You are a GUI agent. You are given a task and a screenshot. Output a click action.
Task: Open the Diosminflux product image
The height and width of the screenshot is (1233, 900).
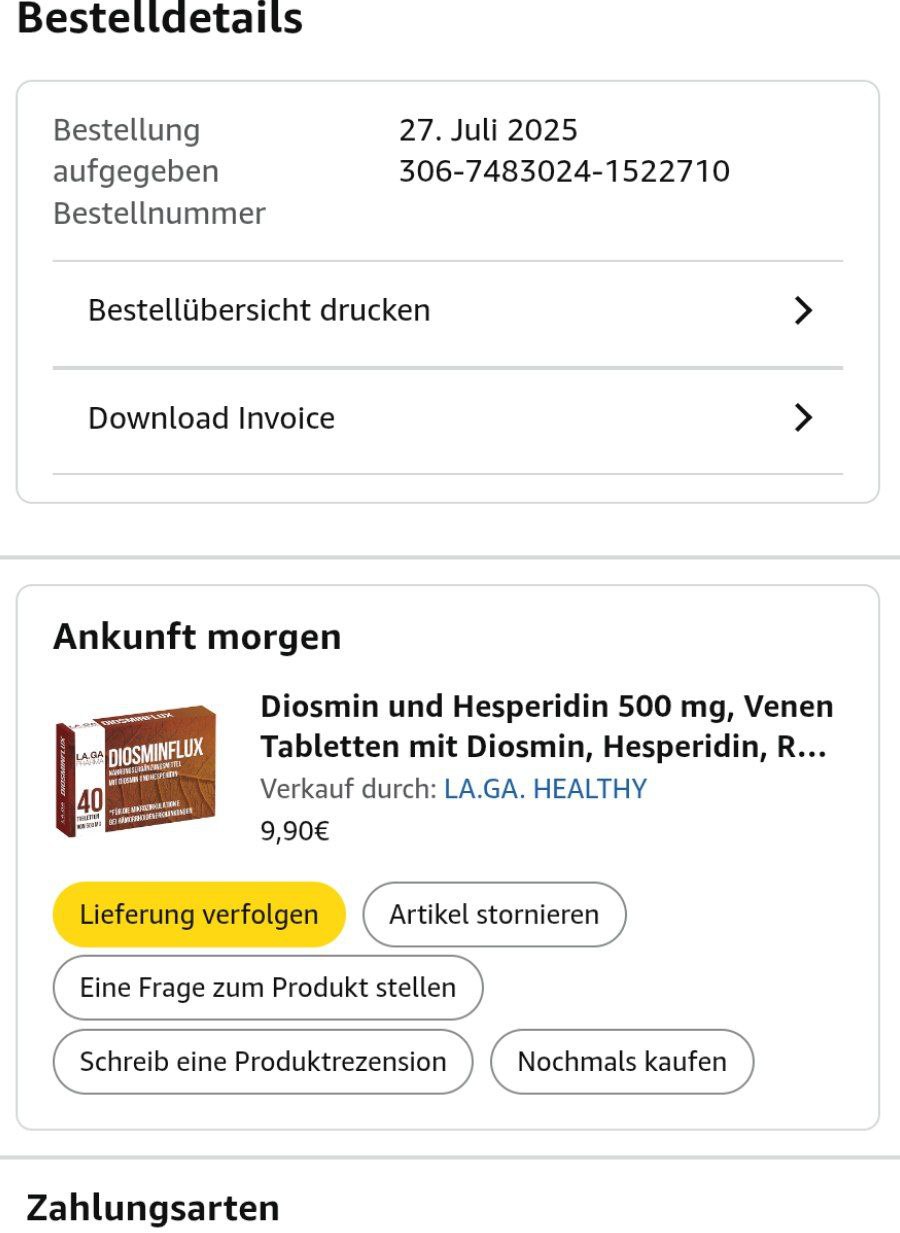click(x=135, y=769)
